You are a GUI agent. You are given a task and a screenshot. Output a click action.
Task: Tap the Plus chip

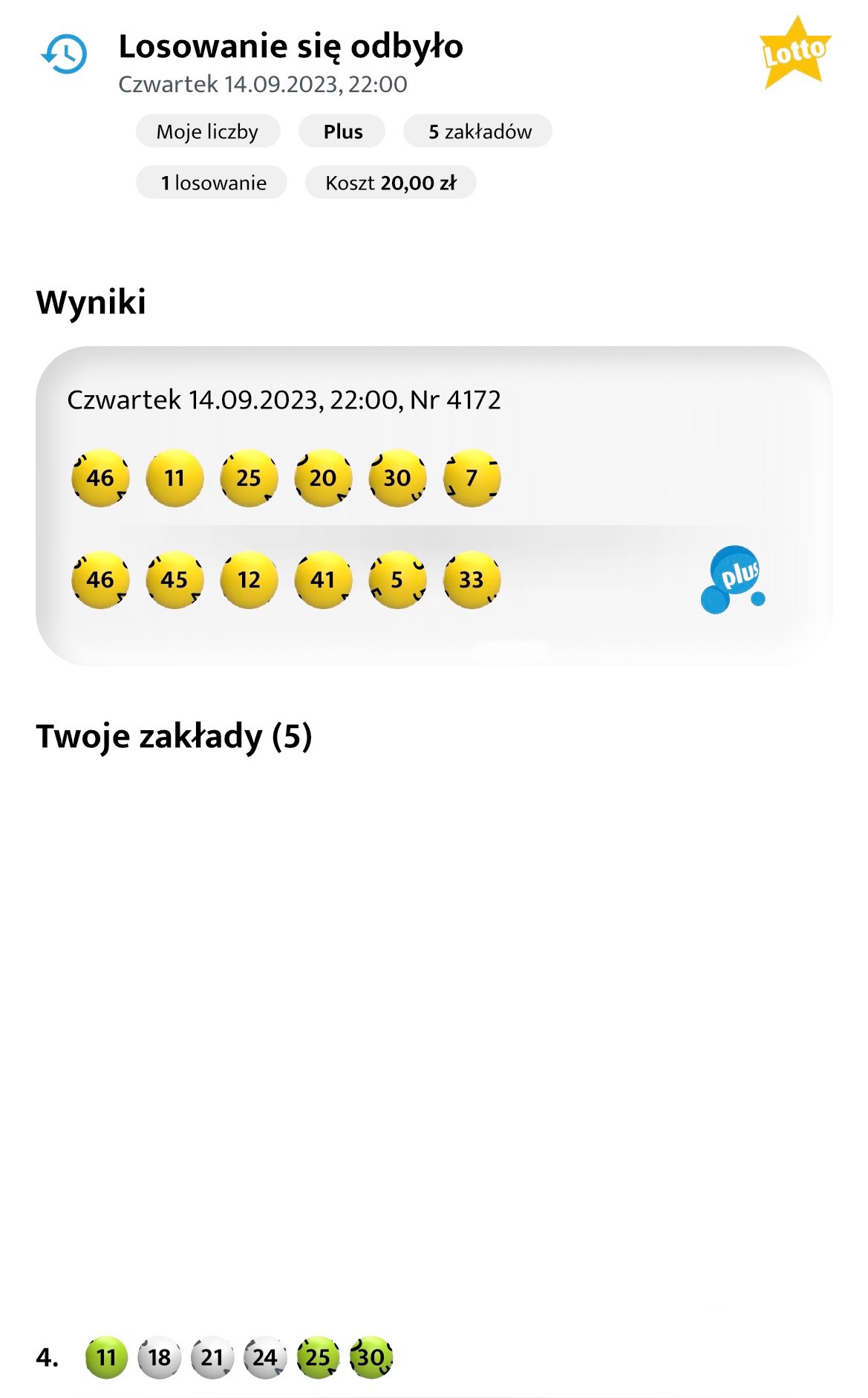pos(342,131)
